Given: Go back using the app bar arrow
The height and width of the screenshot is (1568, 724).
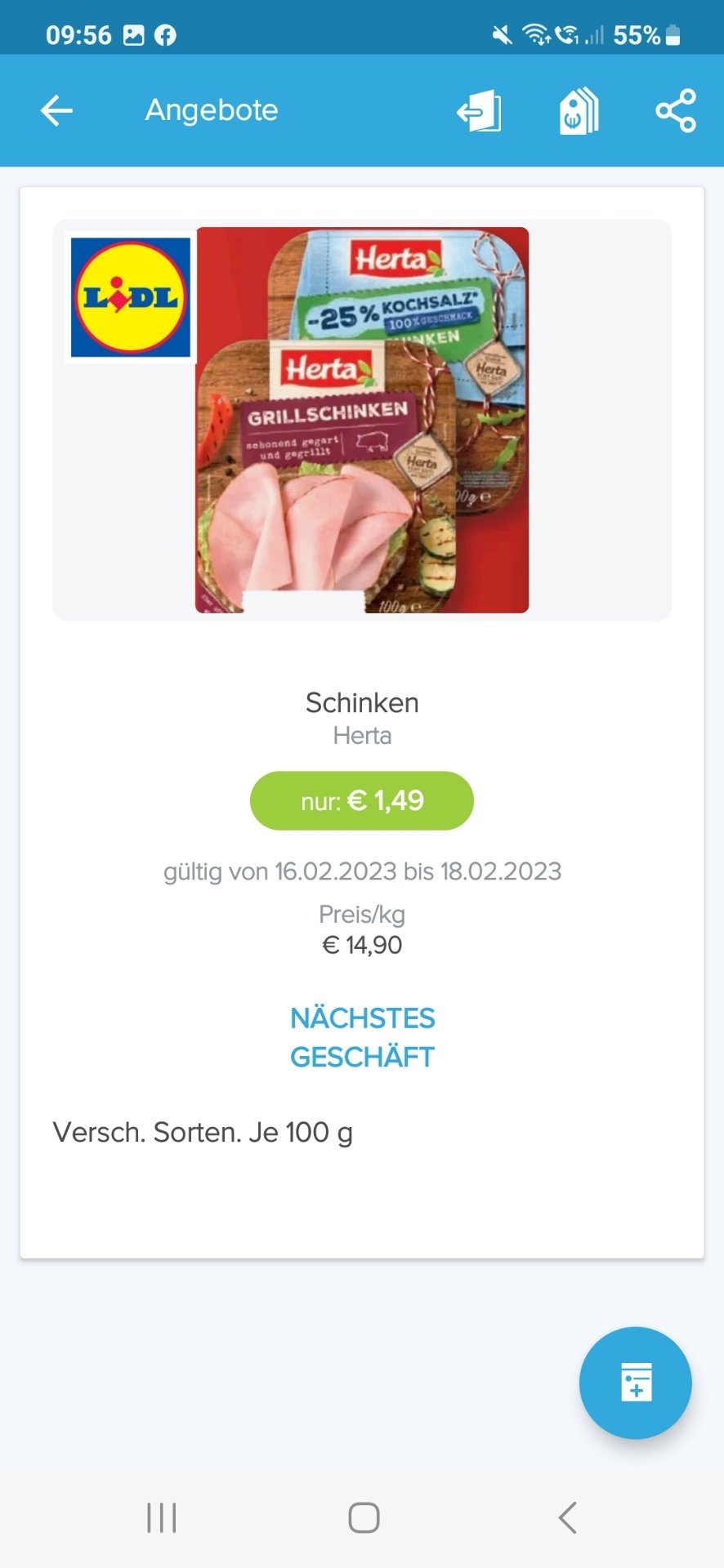Looking at the screenshot, I should [56, 110].
